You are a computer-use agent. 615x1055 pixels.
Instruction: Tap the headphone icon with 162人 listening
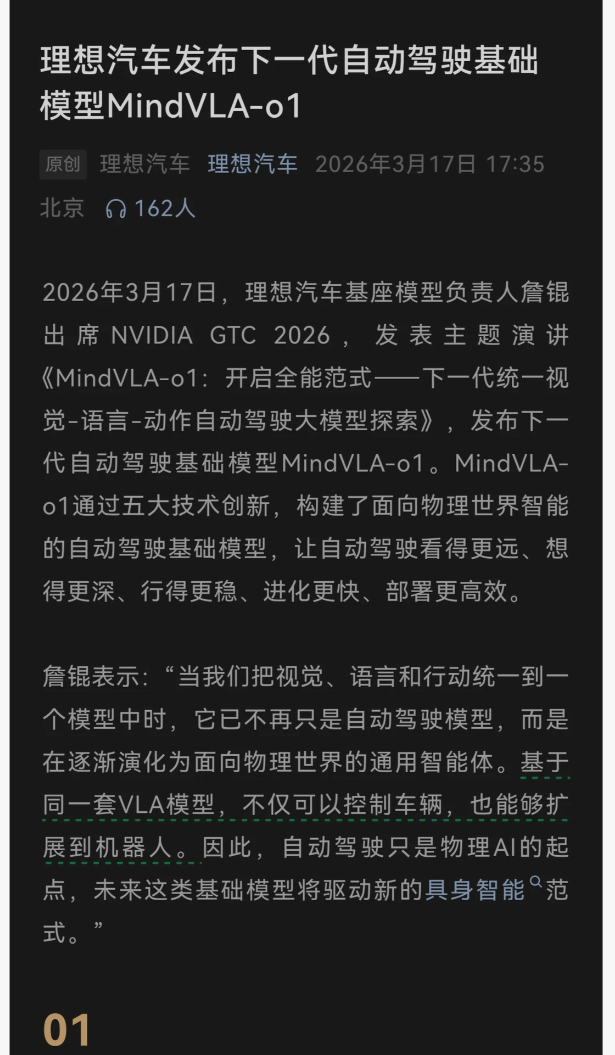tap(117, 209)
